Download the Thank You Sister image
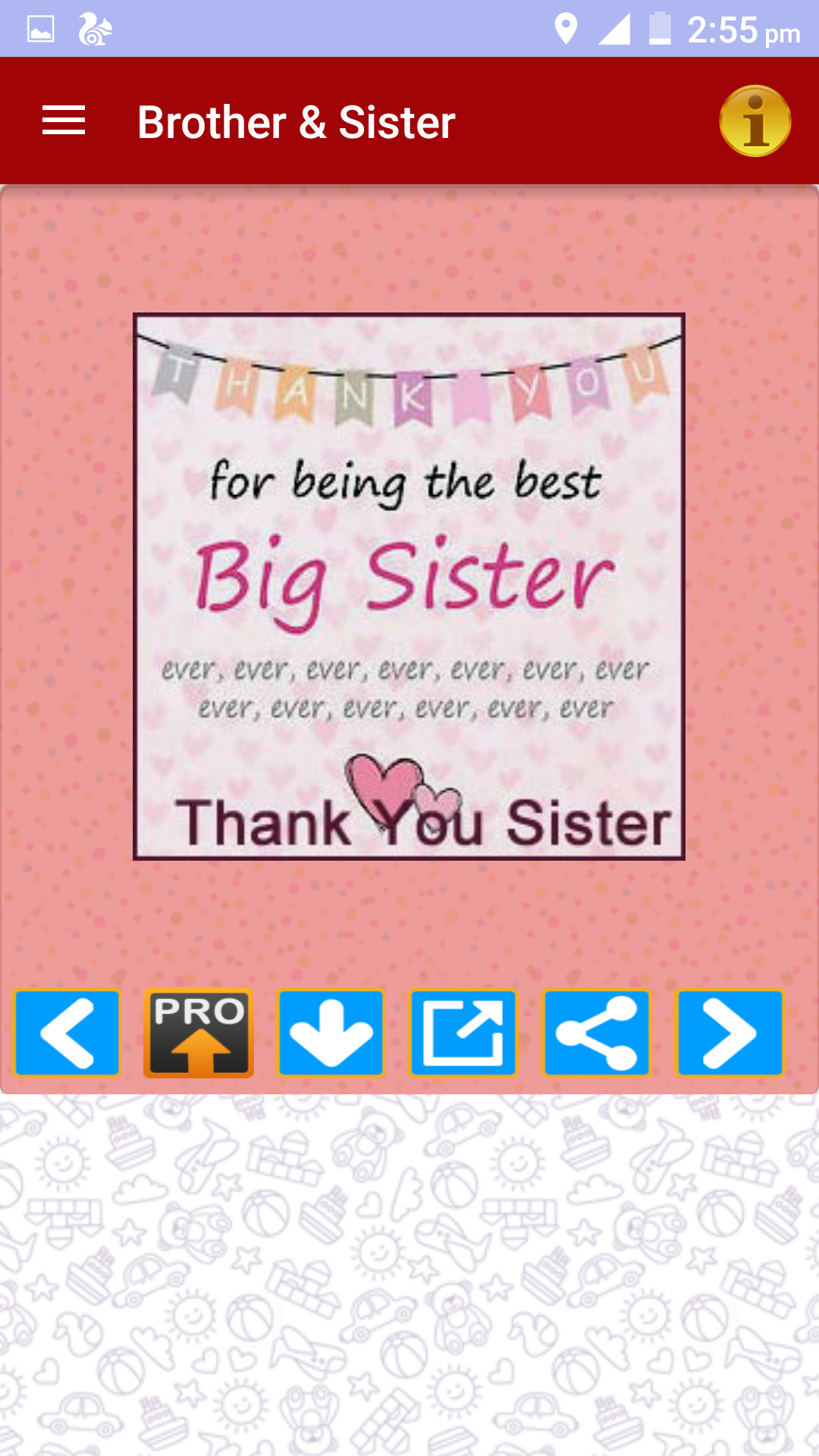819x1456 pixels. [331, 1032]
